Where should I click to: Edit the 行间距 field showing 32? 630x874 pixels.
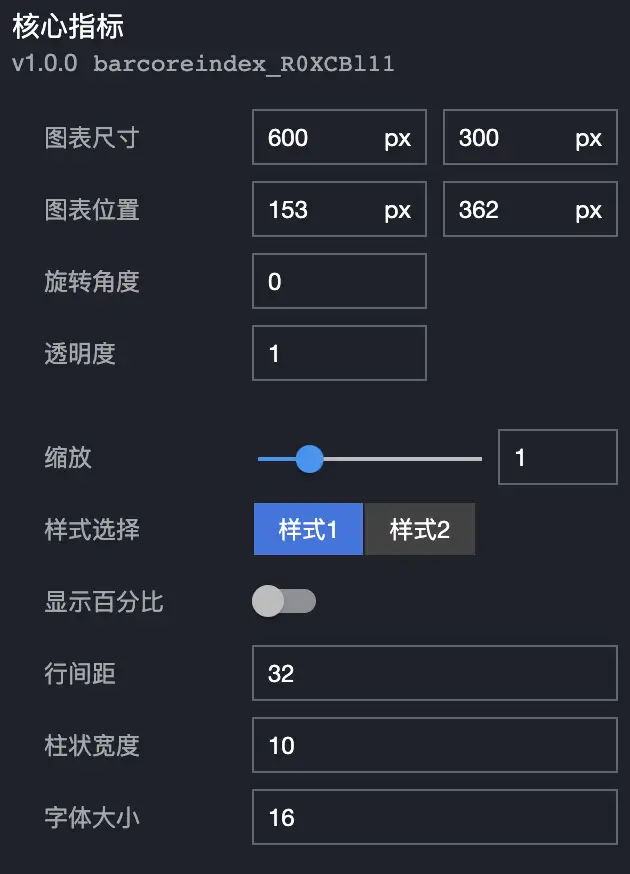[x=434, y=674]
